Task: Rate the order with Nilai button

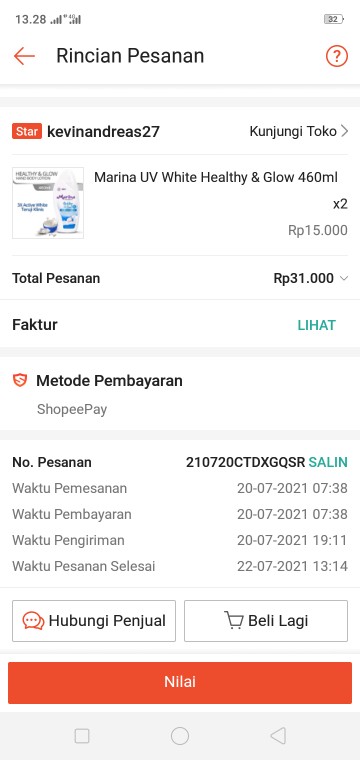Action: (180, 682)
